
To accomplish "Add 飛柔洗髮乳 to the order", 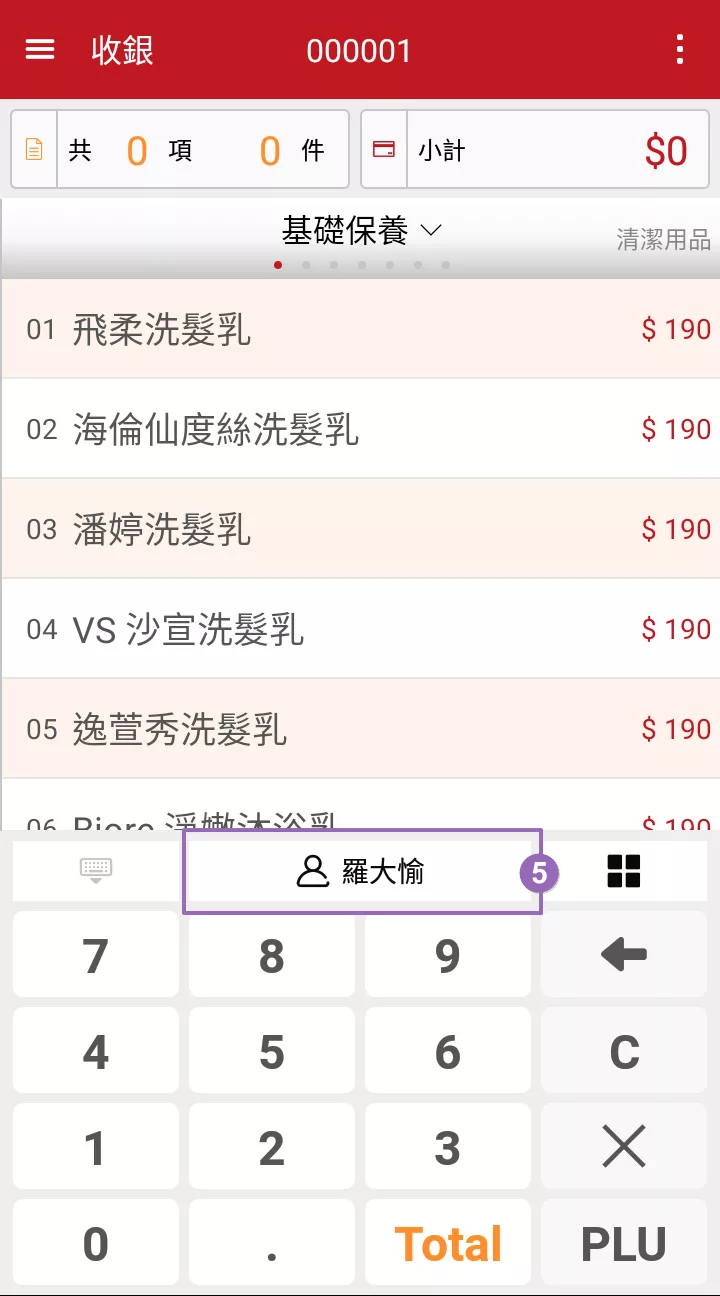I will (361, 329).
